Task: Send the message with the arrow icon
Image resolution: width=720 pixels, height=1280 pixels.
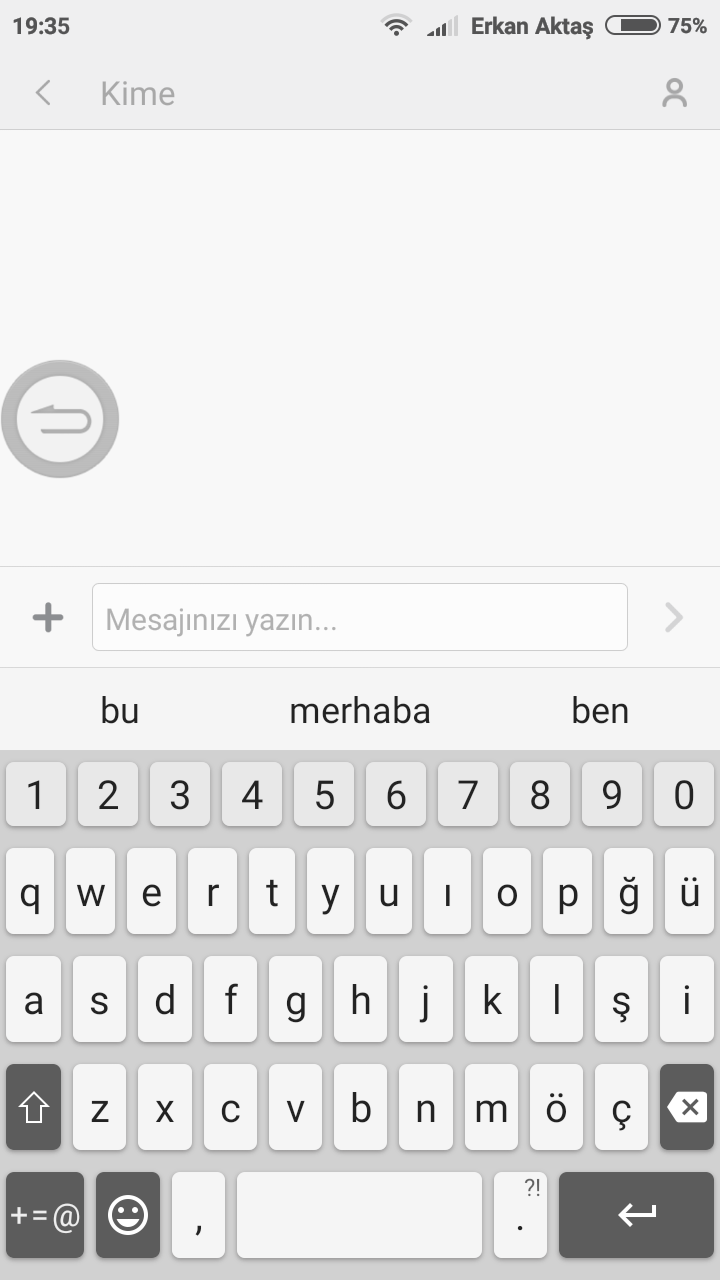Action: point(674,618)
